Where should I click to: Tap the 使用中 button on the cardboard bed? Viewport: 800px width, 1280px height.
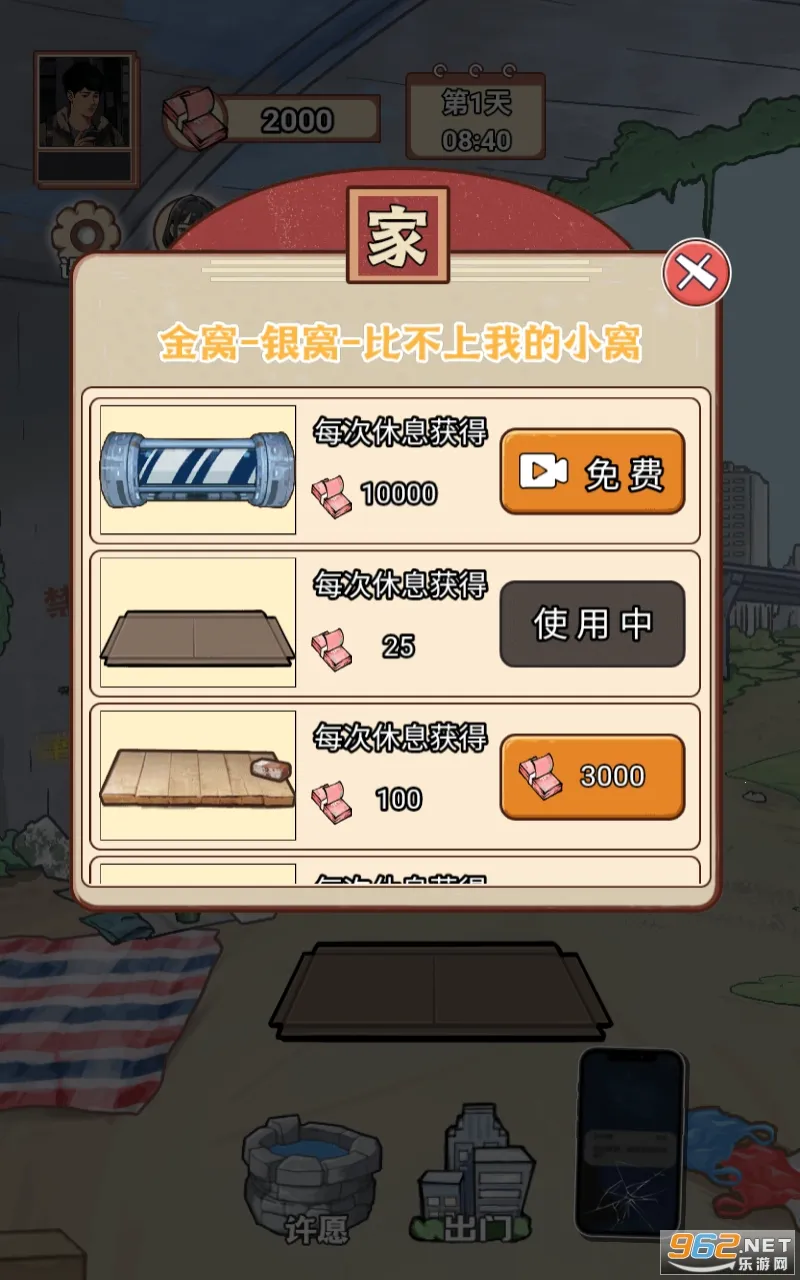(x=592, y=624)
